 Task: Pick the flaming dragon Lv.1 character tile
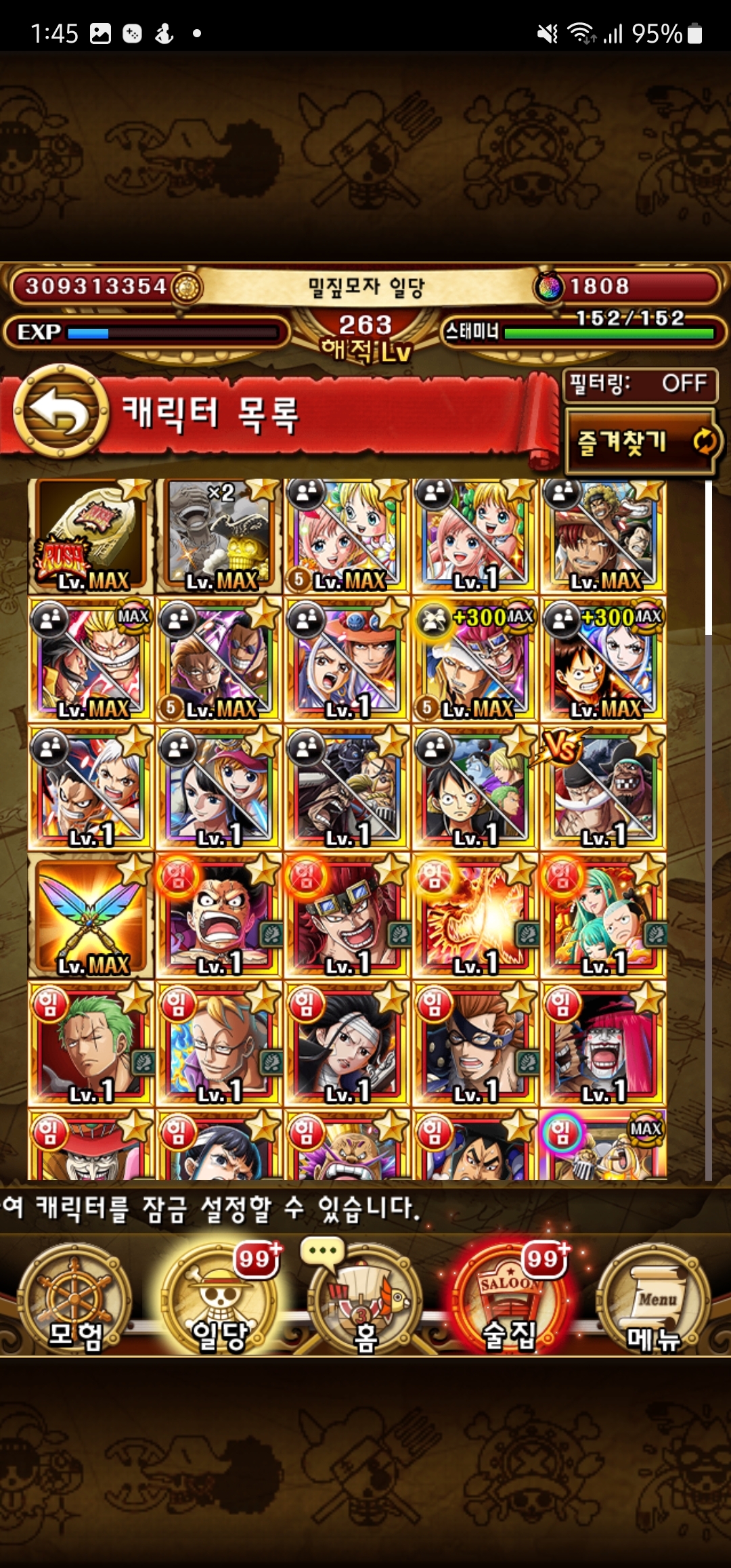475,915
